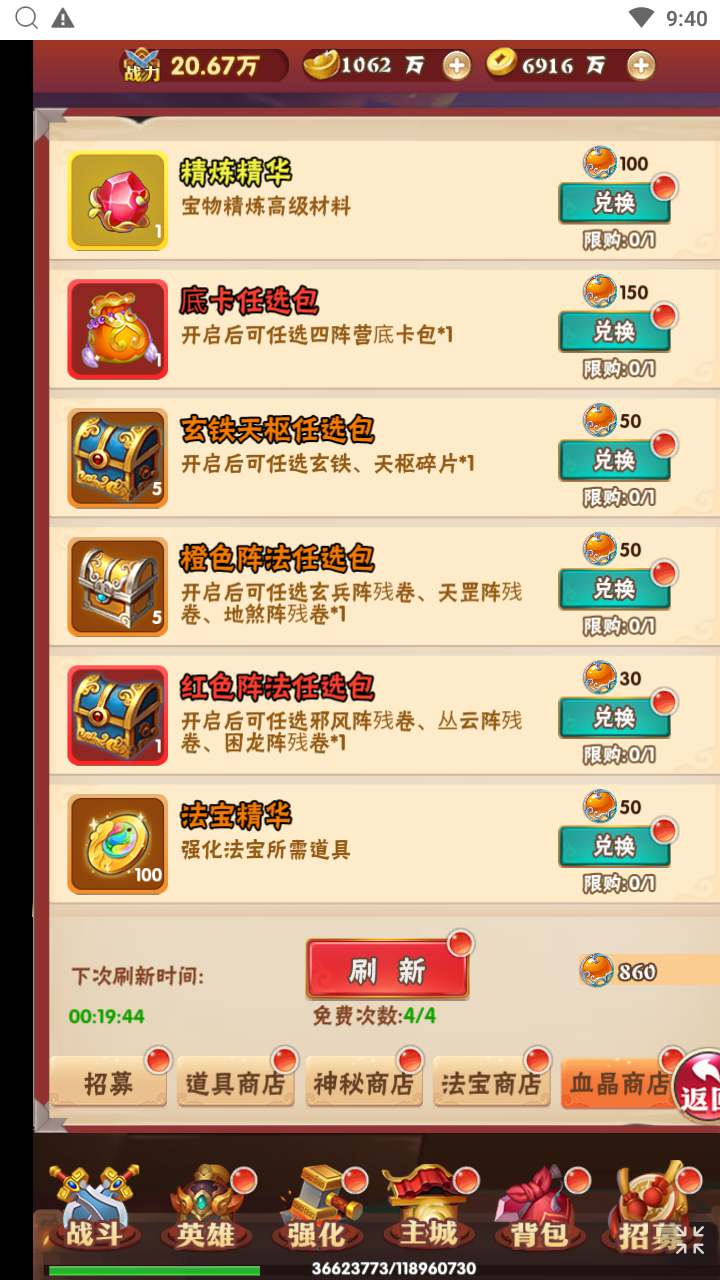
Task: Switch to the 招募 shop tab
Action: (x=108, y=1083)
